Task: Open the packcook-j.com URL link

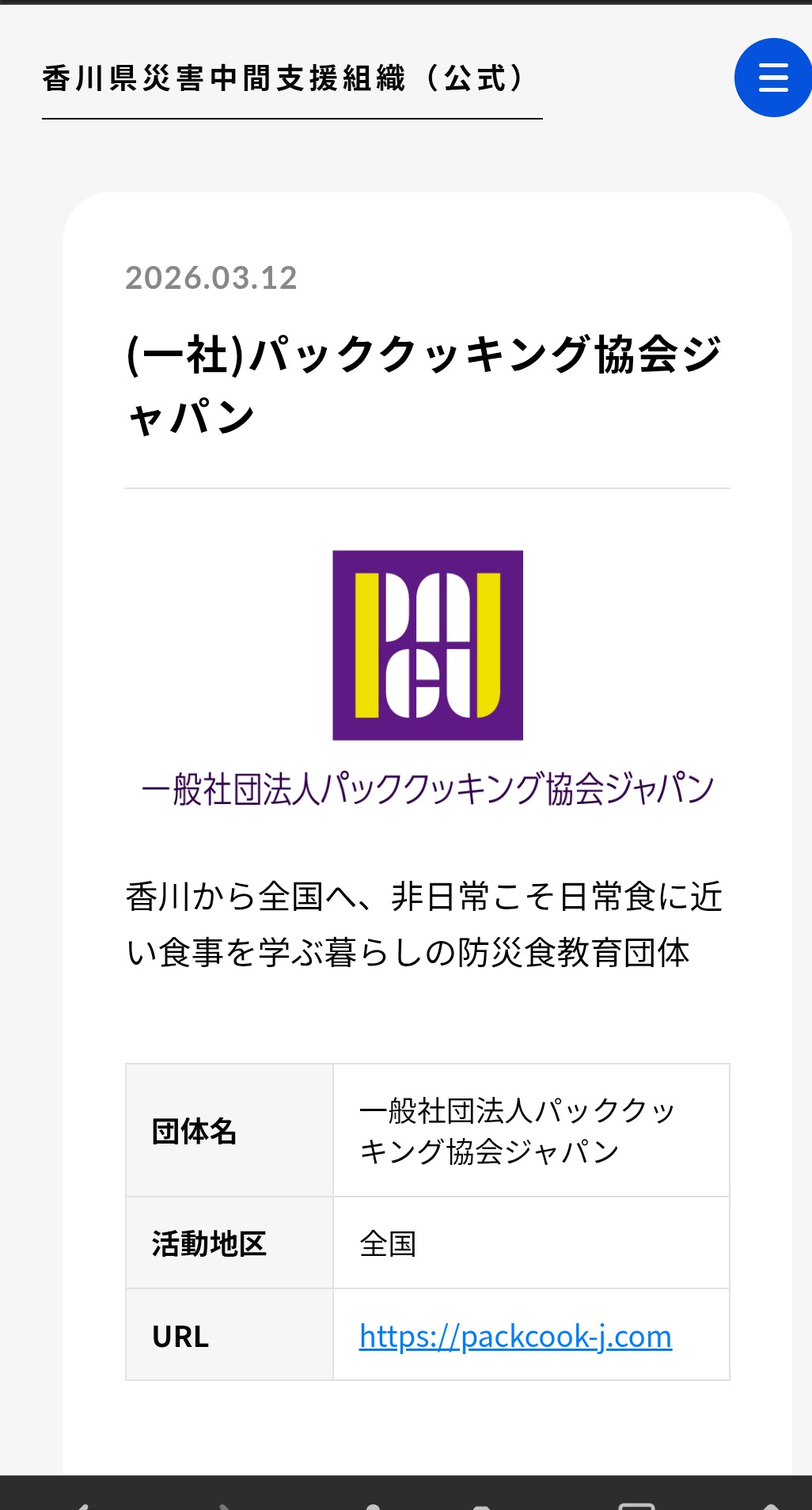Action: pyautogui.click(x=515, y=1337)
